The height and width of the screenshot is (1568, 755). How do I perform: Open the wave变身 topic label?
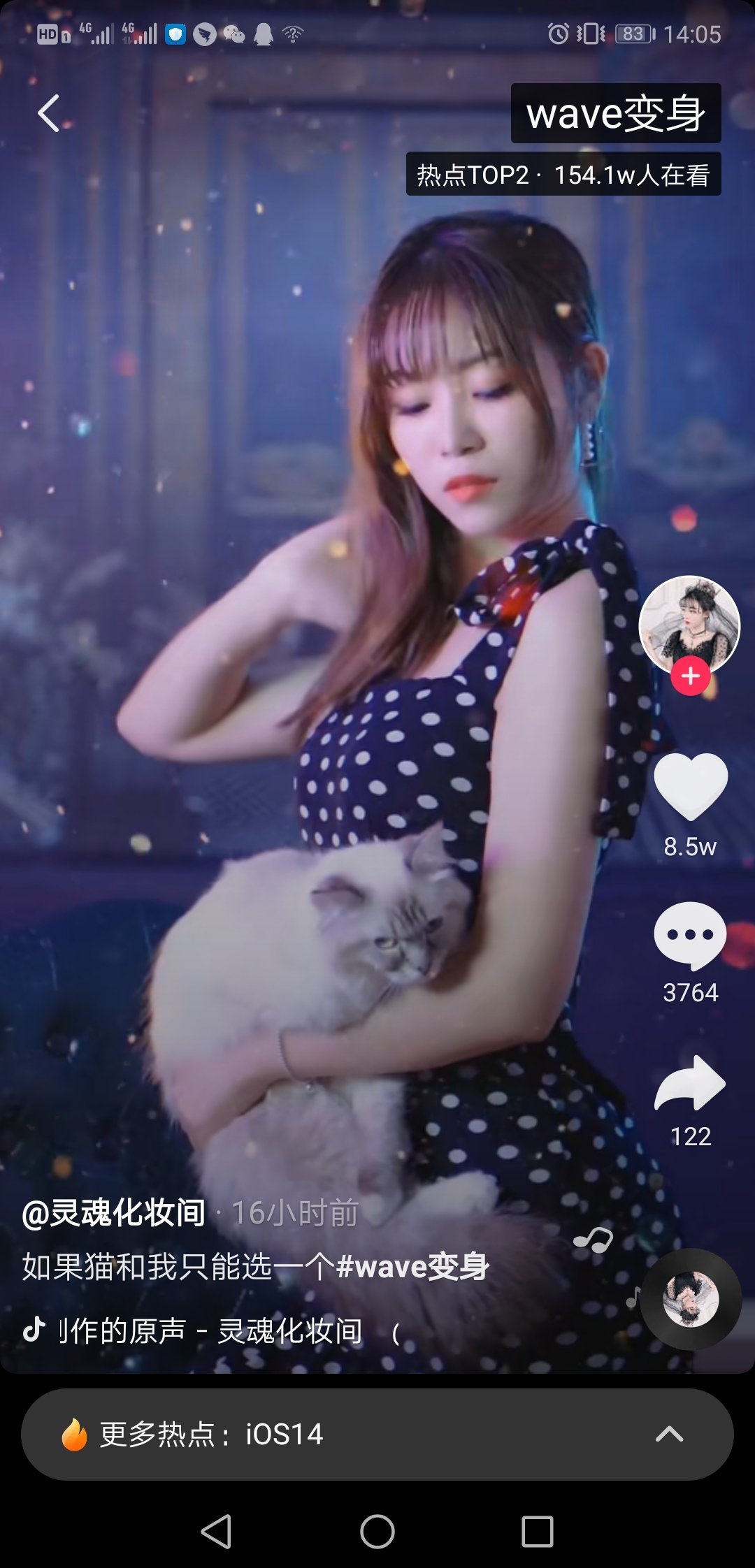pos(616,113)
